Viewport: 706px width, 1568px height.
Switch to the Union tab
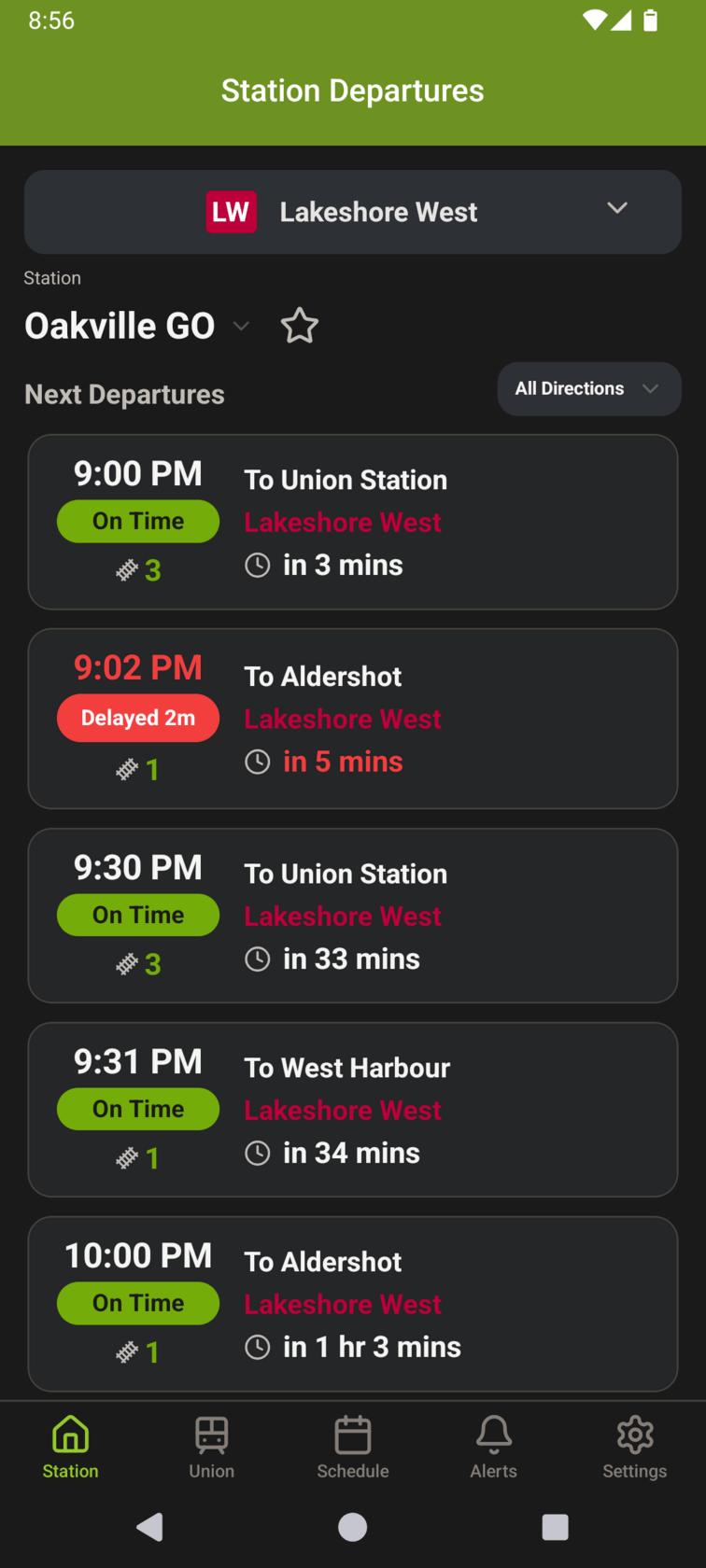click(x=212, y=1448)
